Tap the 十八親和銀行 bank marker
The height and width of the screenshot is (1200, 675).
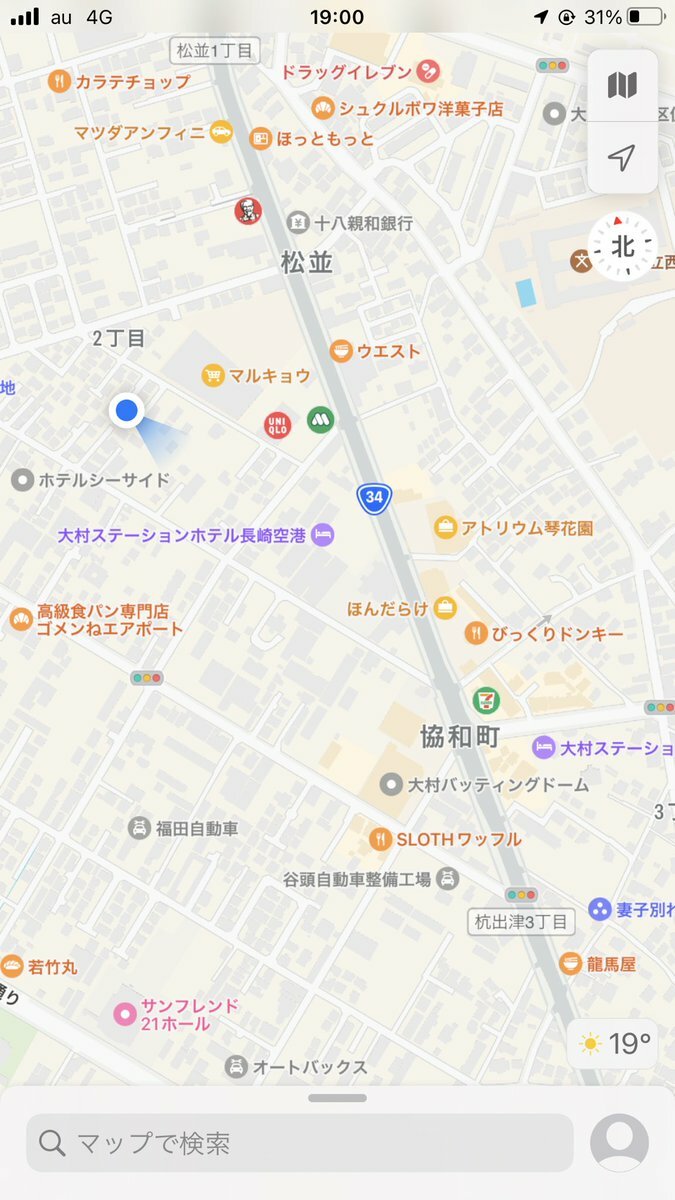tap(297, 223)
